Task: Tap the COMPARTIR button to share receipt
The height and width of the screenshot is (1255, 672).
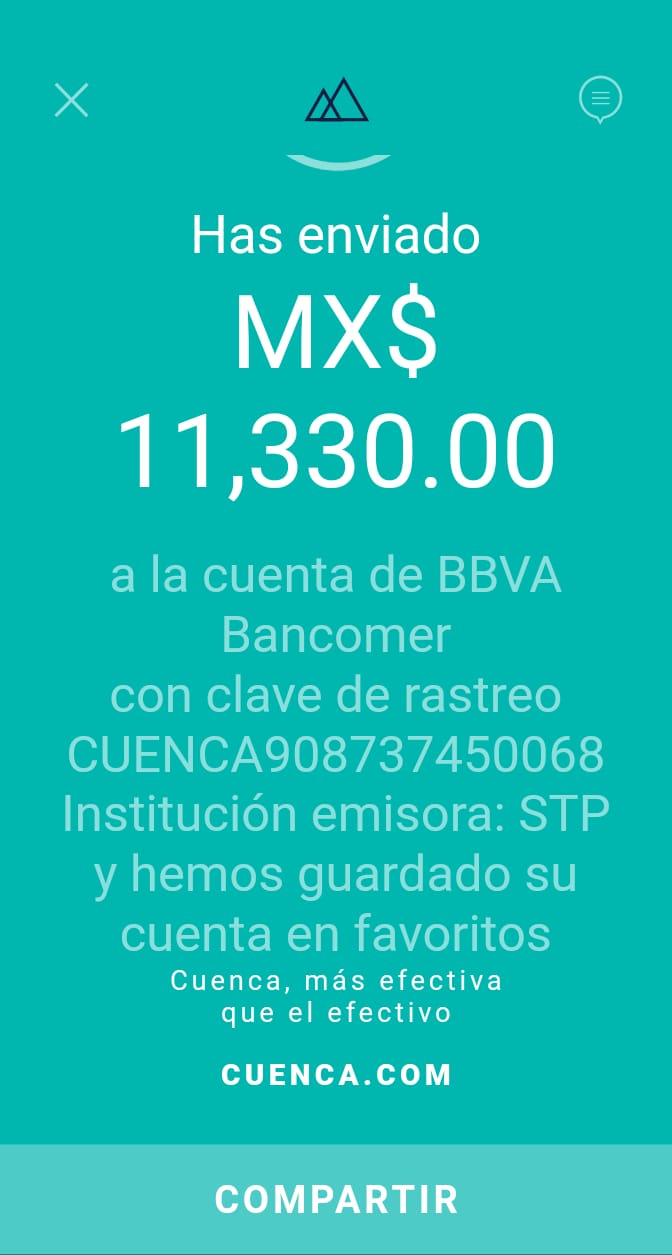Action: click(x=336, y=1199)
